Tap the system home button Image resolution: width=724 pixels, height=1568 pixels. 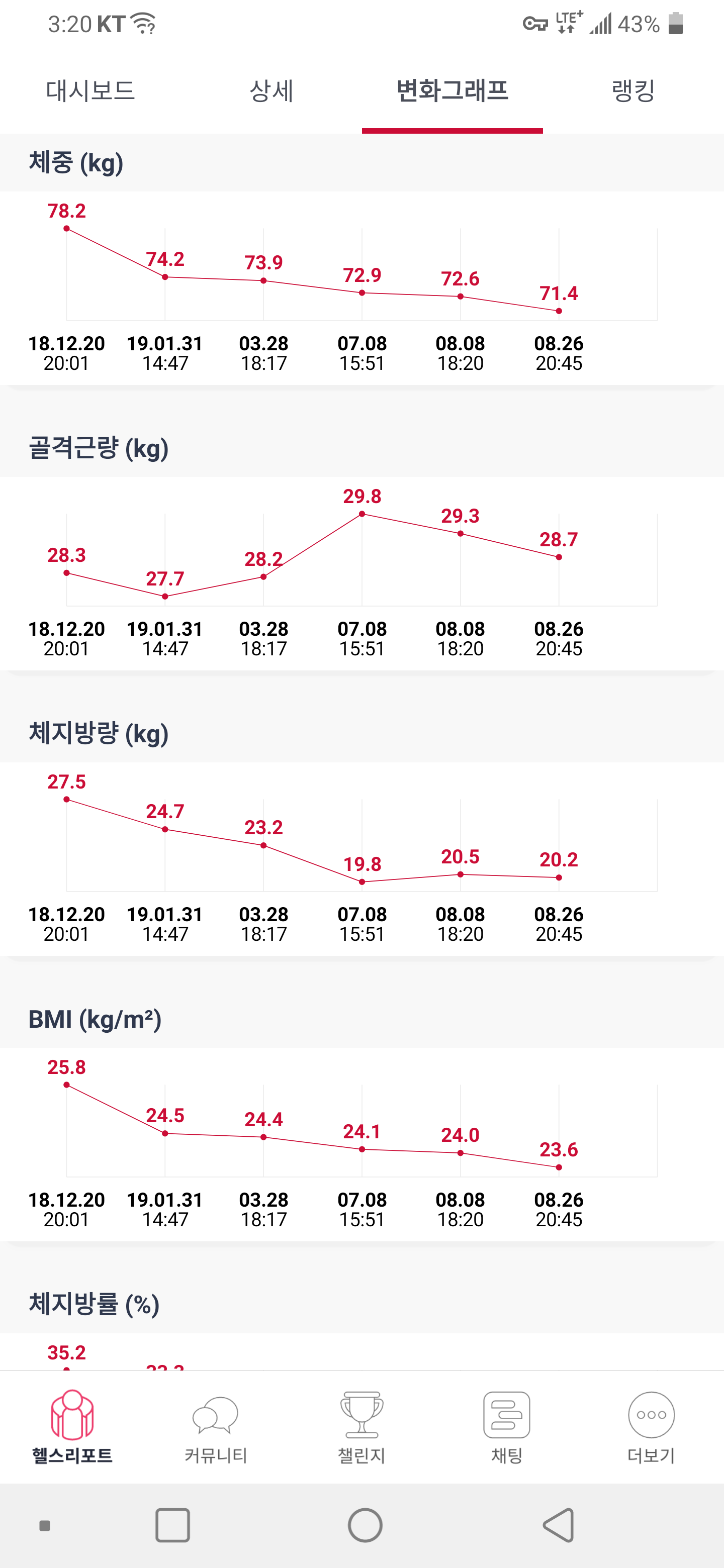tap(366, 1525)
